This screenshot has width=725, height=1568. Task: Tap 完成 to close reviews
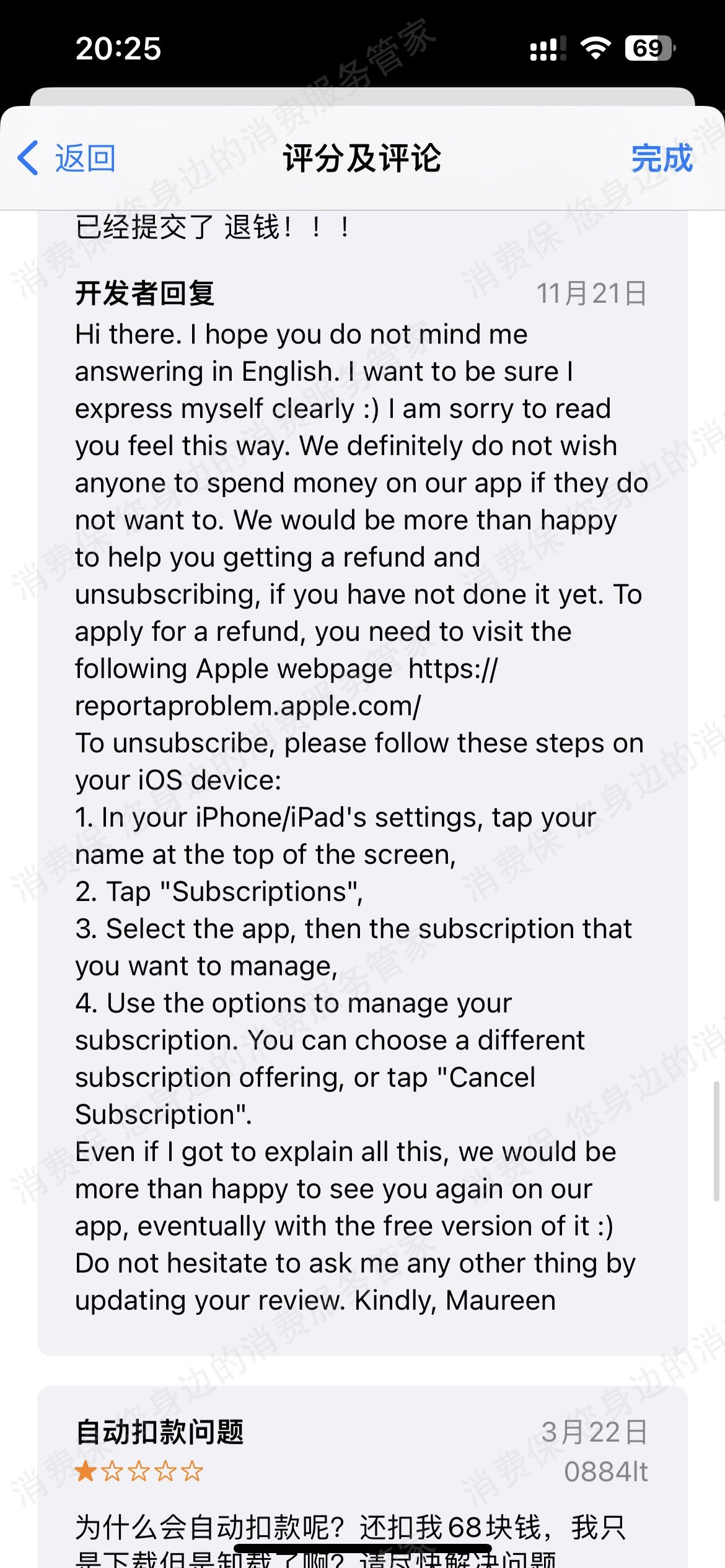pos(662,158)
